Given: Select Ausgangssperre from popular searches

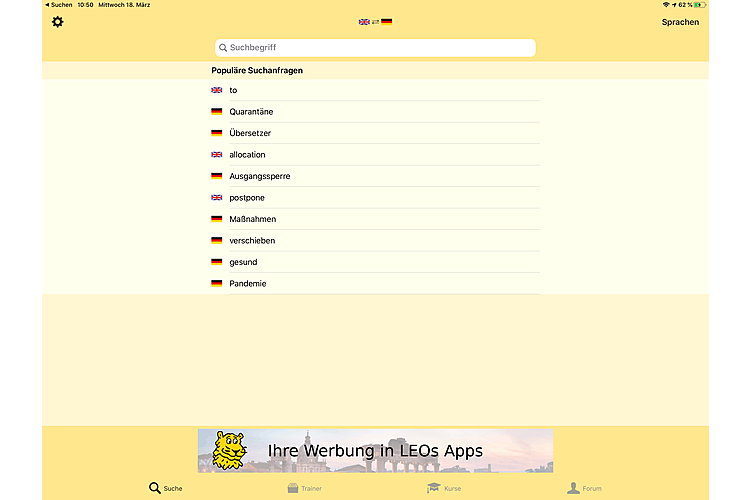Looking at the screenshot, I should click(259, 176).
